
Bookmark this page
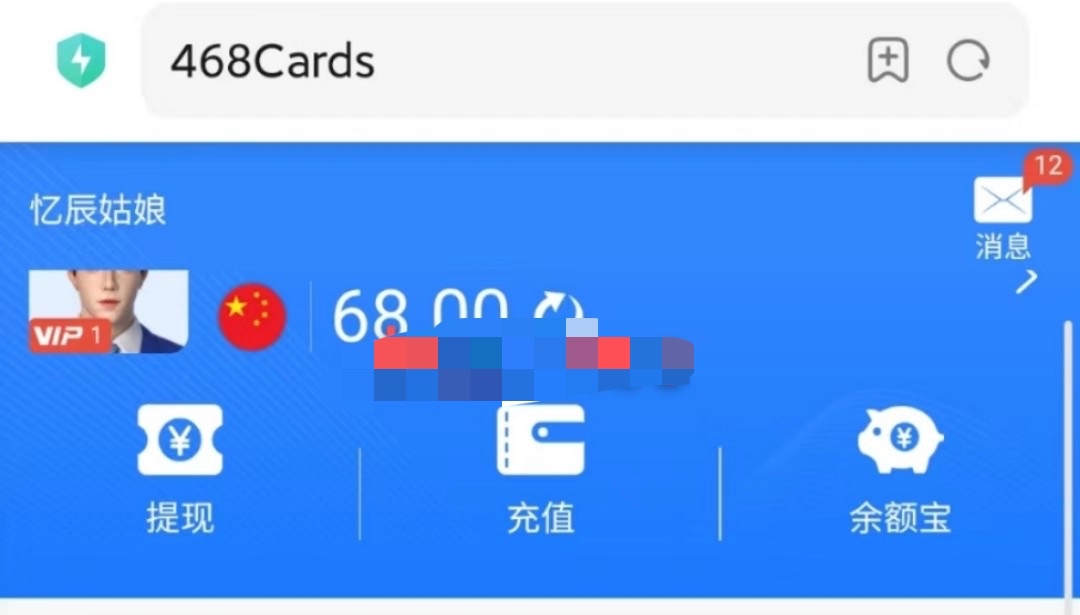pos(887,62)
